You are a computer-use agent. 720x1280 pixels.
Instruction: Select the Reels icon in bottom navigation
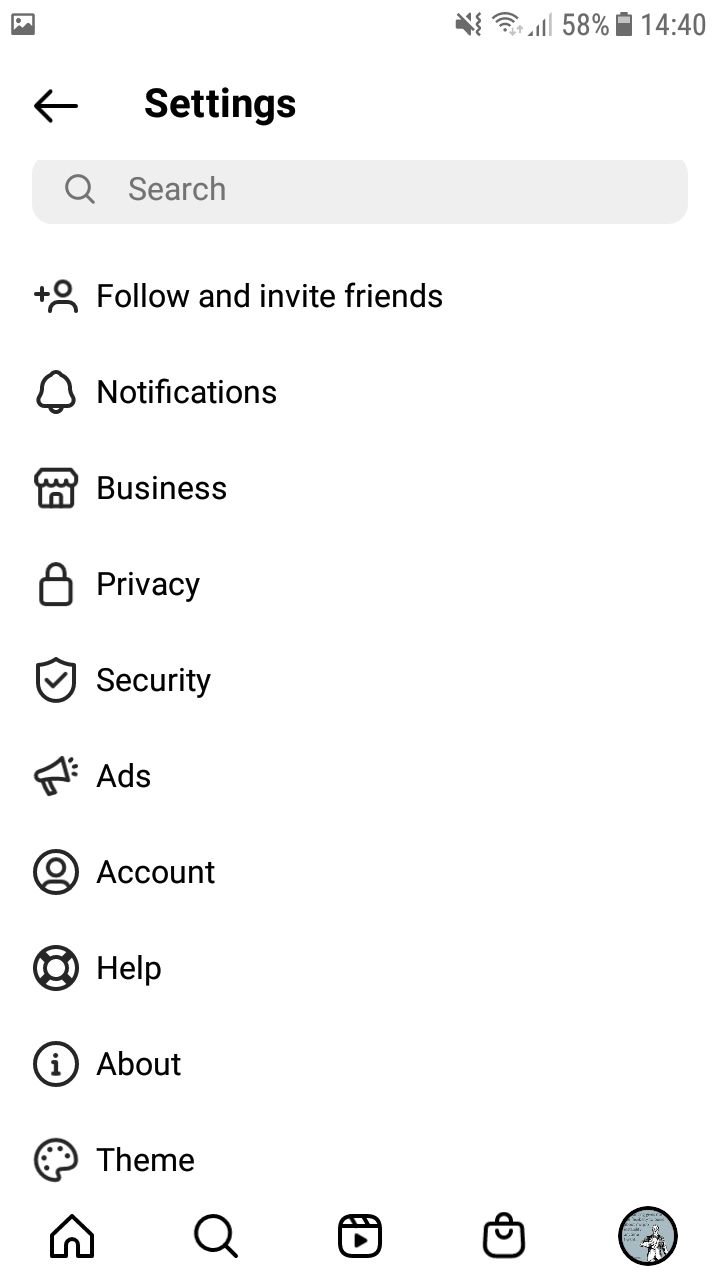tap(360, 1236)
